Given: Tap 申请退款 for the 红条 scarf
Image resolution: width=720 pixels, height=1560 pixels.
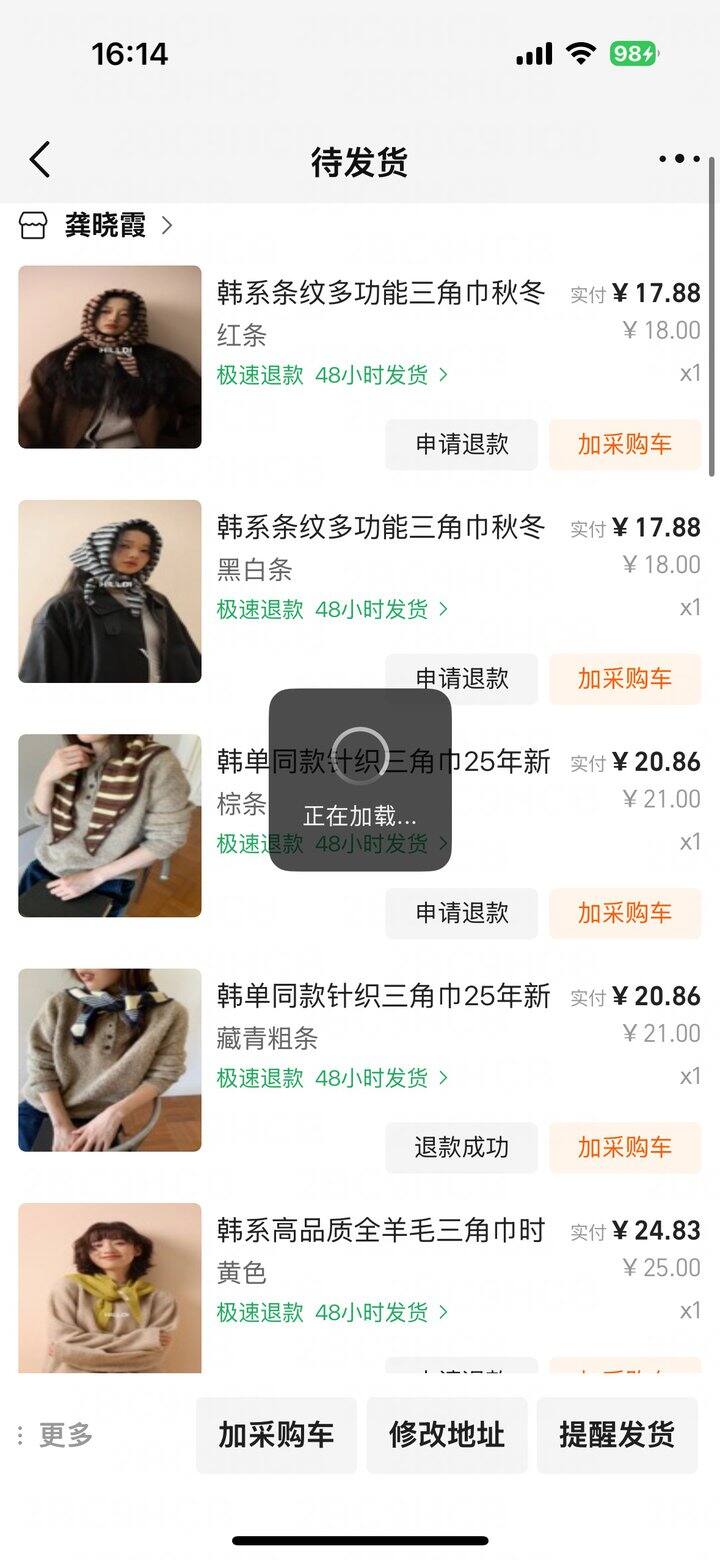Looking at the screenshot, I should [x=461, y=444].
